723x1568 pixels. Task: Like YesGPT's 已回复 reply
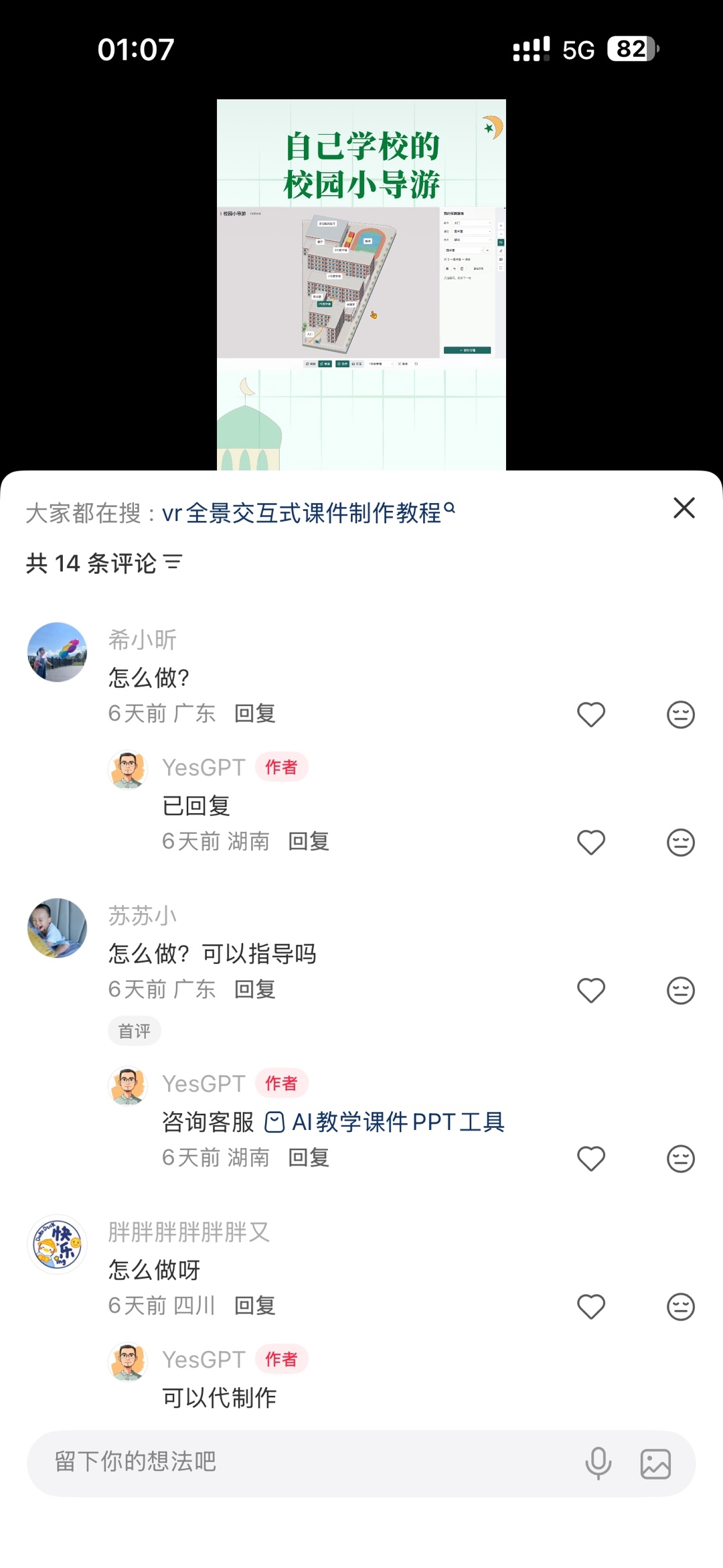[591, 842]
